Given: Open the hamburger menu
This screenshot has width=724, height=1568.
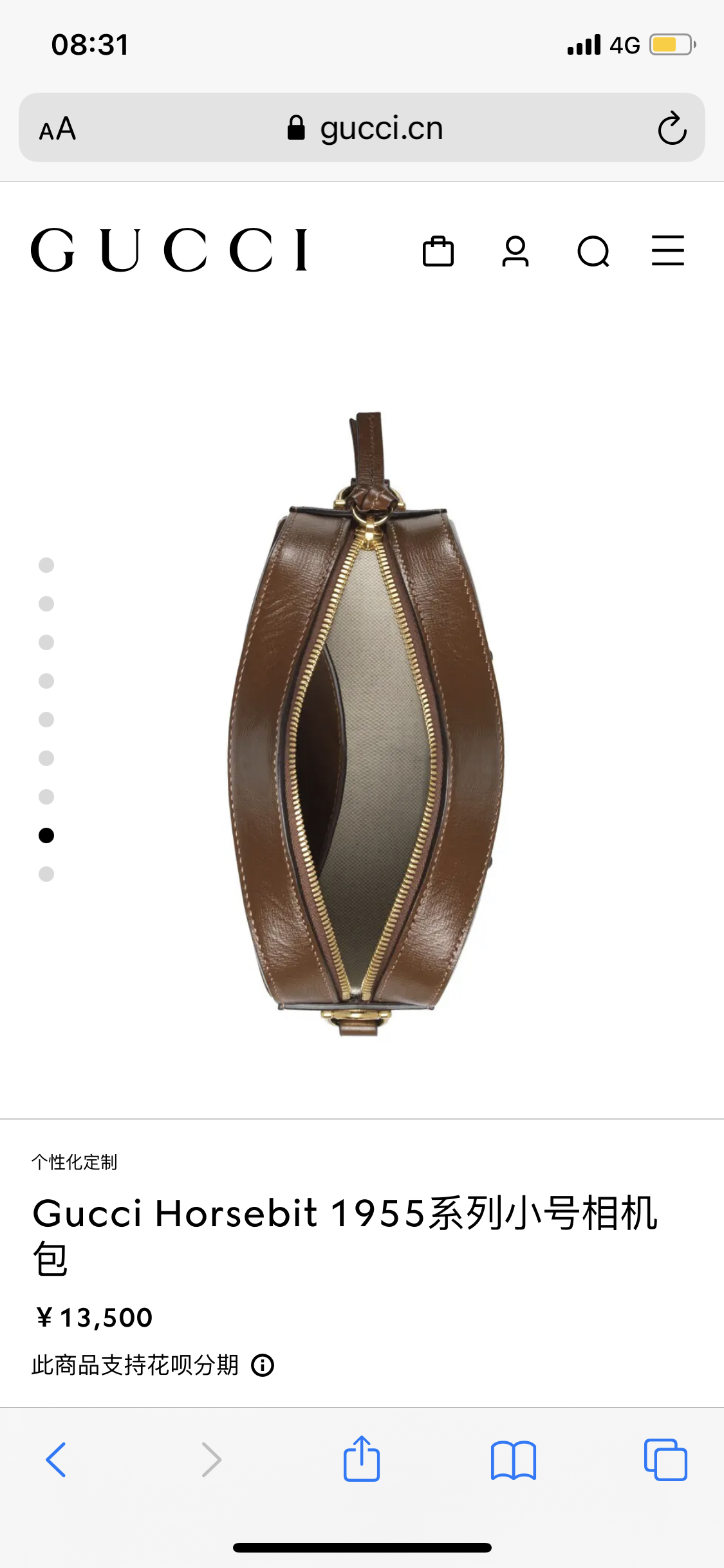Looking at the screenshot, I should tap(668, 250).
